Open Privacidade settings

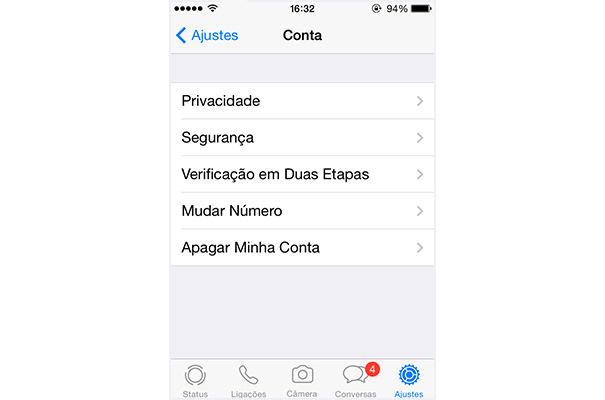(302, 101)
